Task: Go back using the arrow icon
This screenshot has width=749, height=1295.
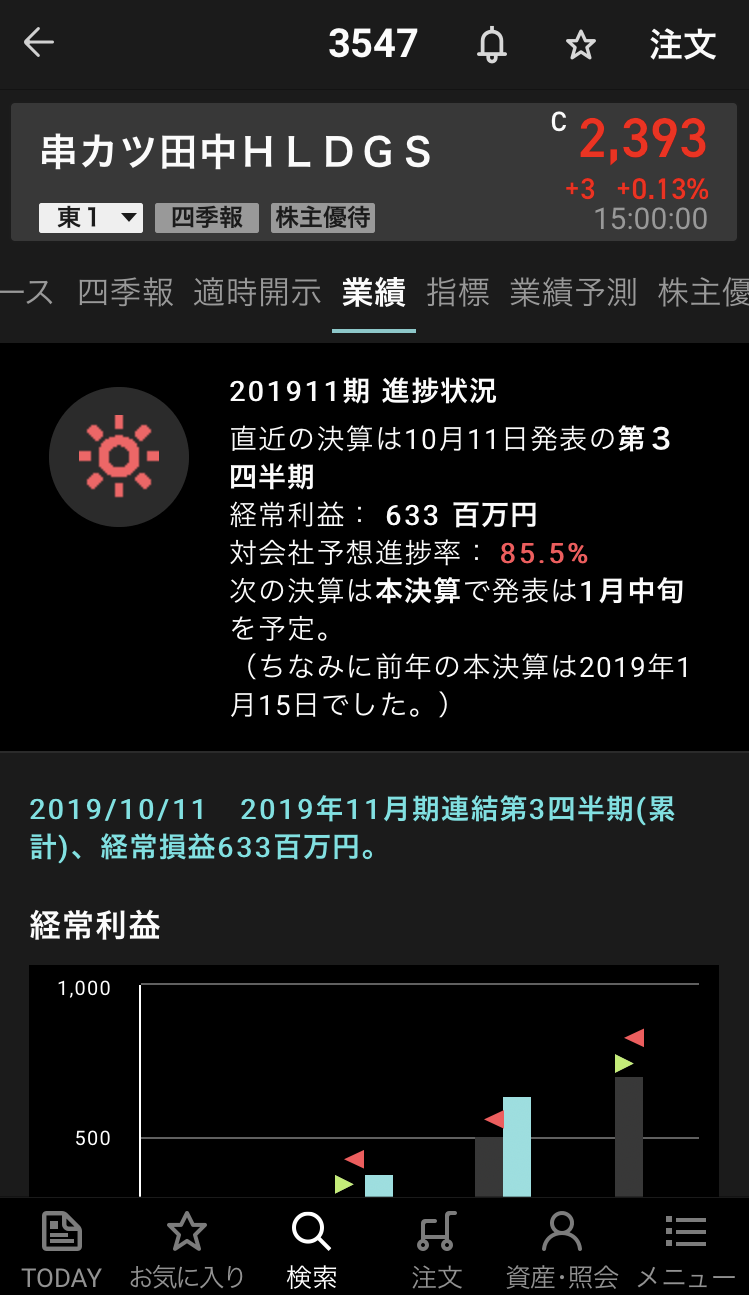Action: (39, 43)
